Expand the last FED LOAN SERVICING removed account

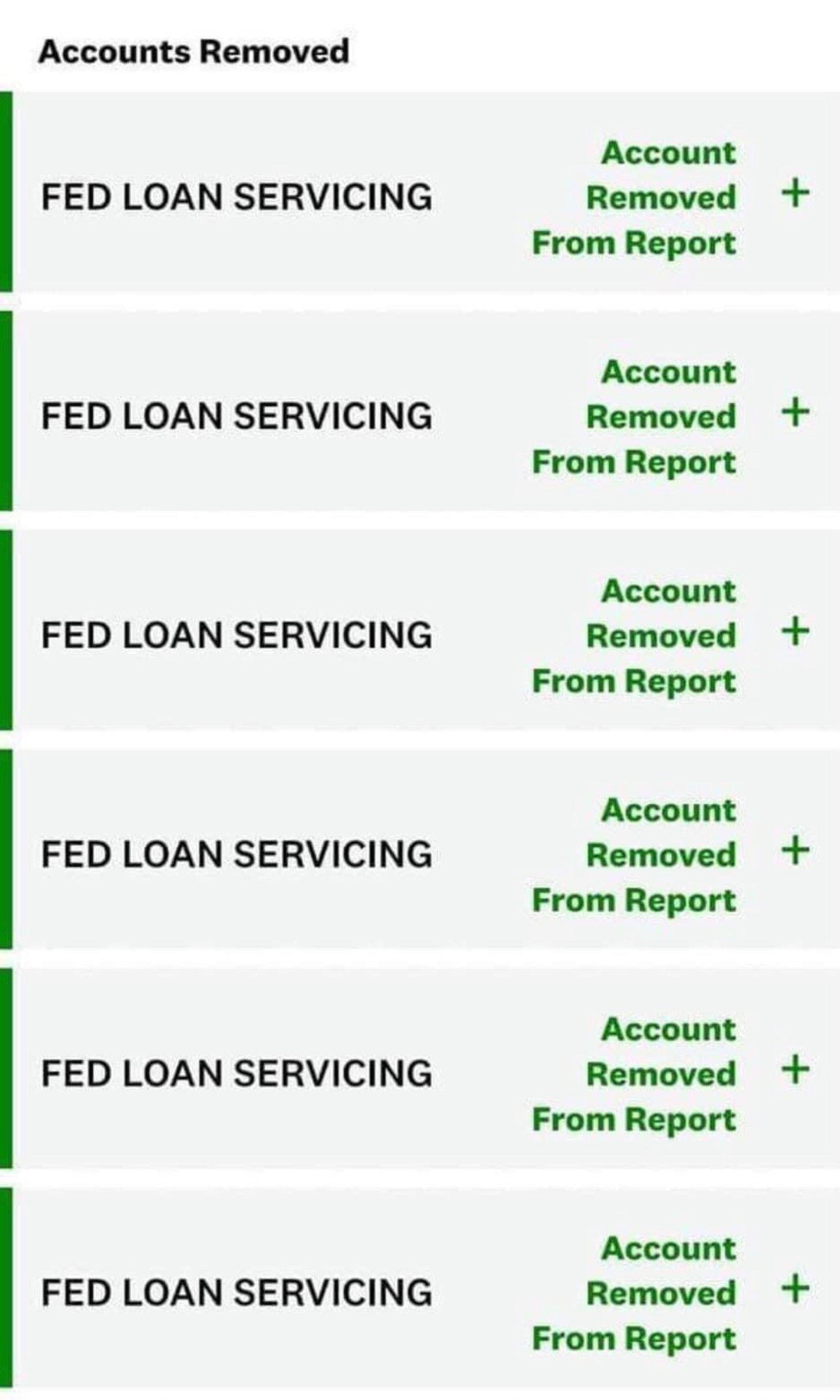click(796, 1289)
